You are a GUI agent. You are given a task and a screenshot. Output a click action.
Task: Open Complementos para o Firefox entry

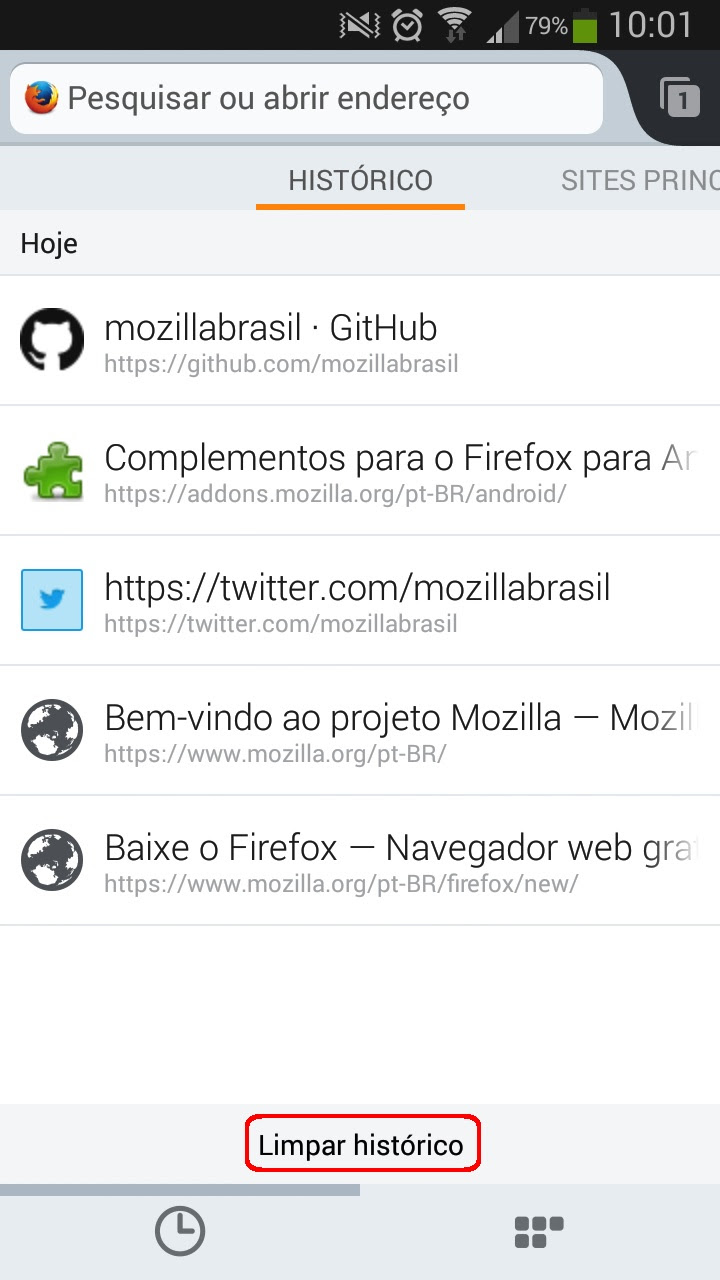point(360,470)
